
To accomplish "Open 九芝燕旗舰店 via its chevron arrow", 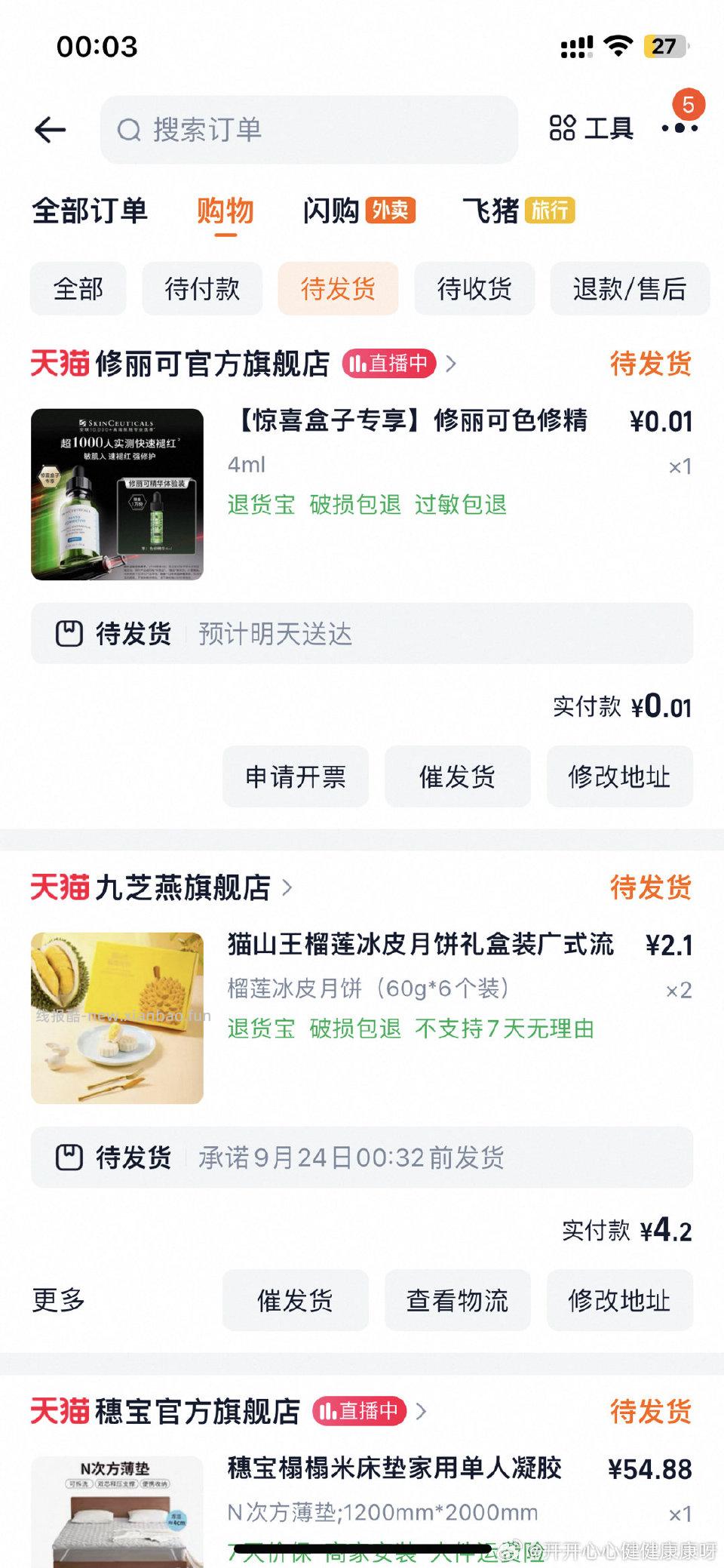I will [x=287, y=889].
